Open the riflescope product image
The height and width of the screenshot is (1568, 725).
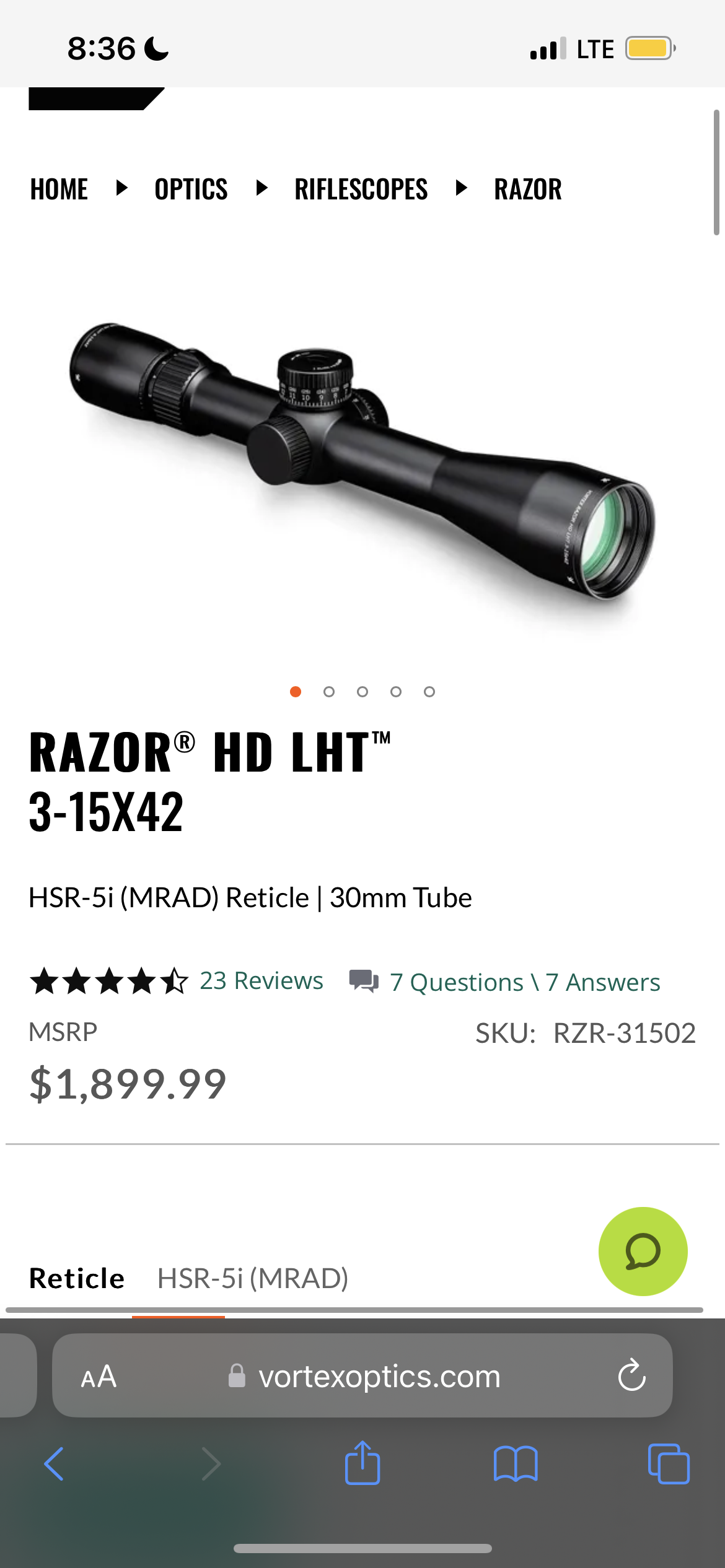click(x=362, y=461)
